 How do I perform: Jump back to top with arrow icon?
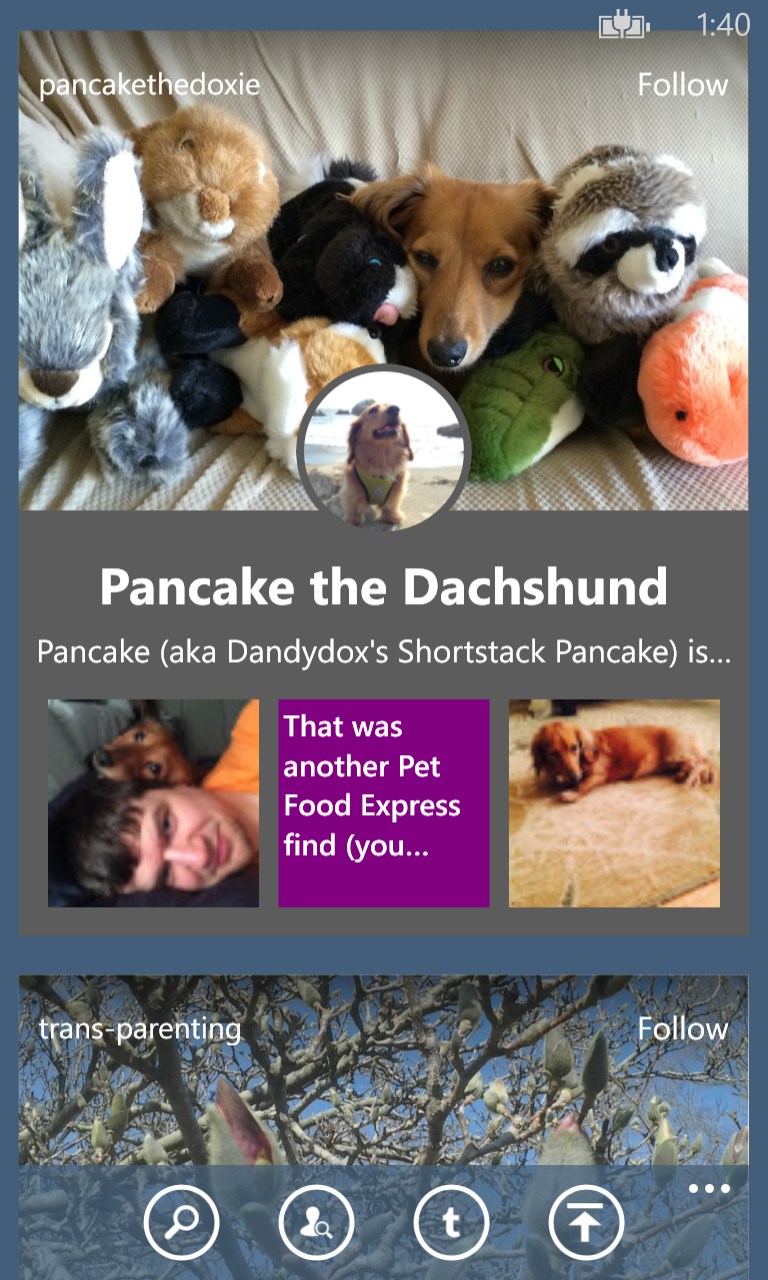(x=586, y=1222)
